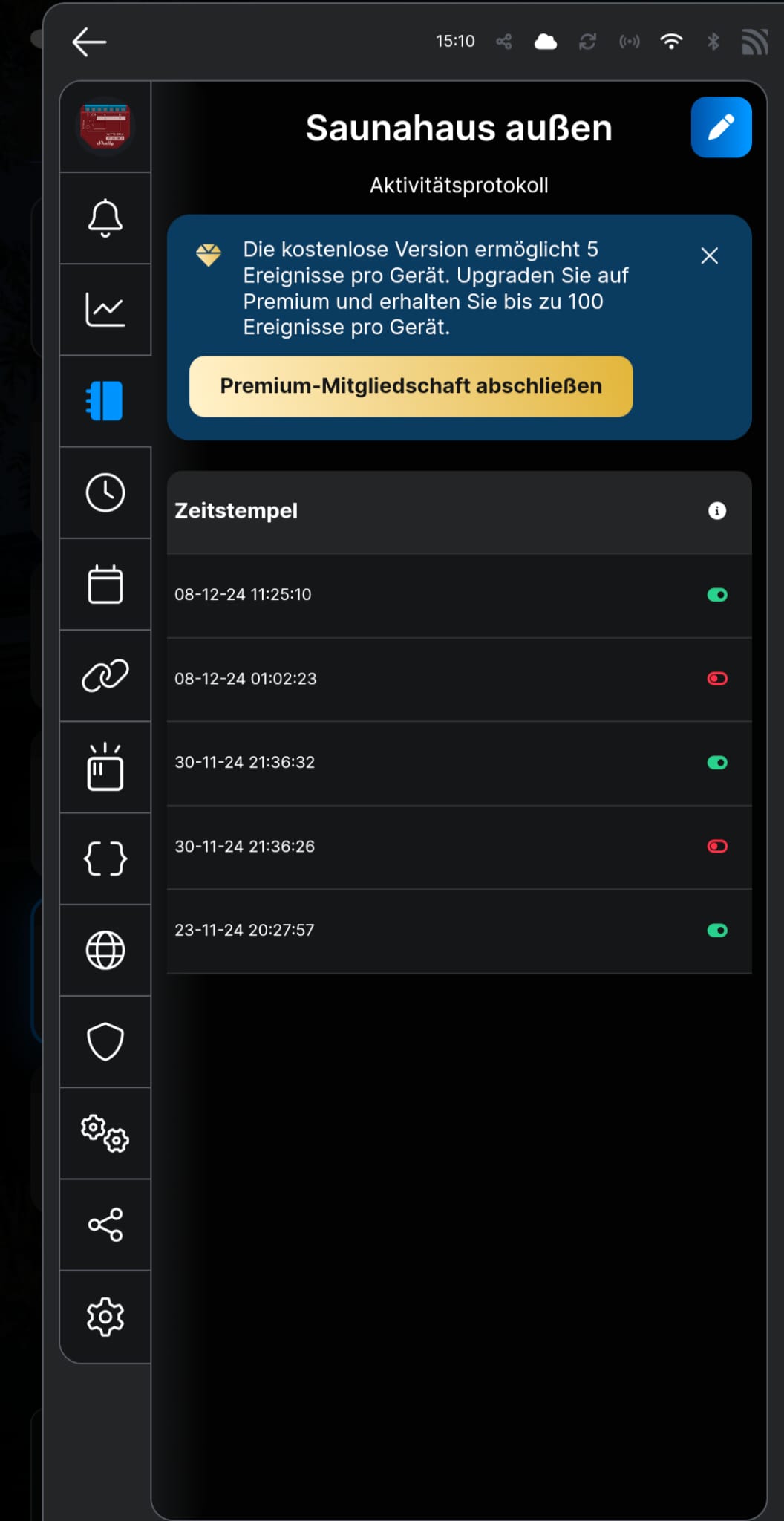Viewport: 784px width, 1521px height.
Task: Open the Zeitstempel info icon
Action: pyautogui.click(x=716, y=511)
